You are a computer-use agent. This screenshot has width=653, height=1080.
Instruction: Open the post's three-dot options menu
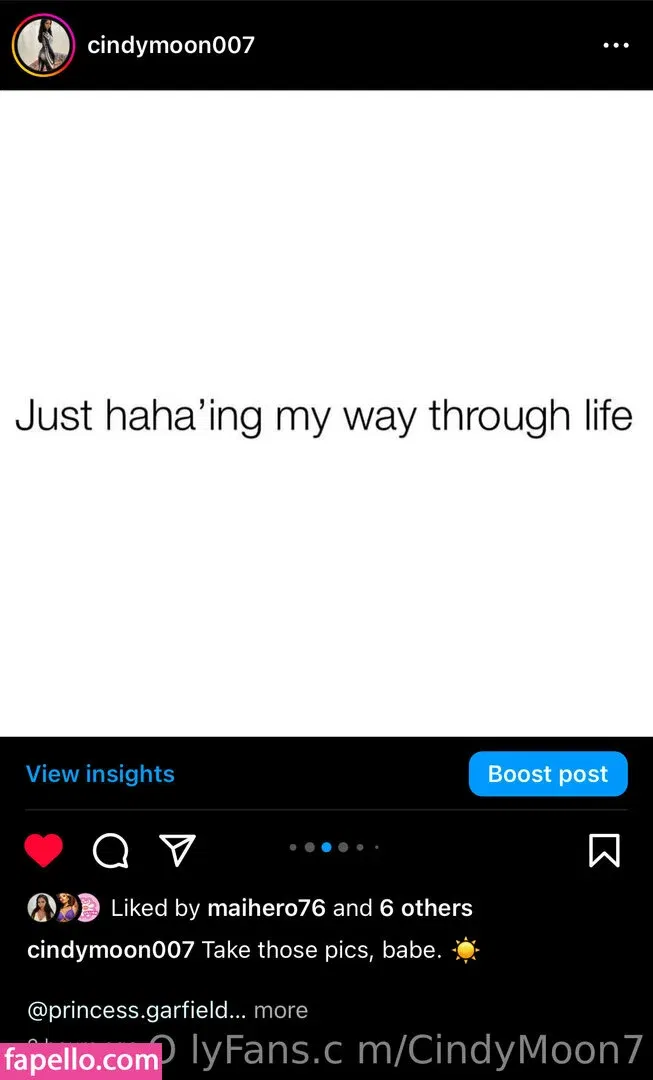(x=616, y=45)
